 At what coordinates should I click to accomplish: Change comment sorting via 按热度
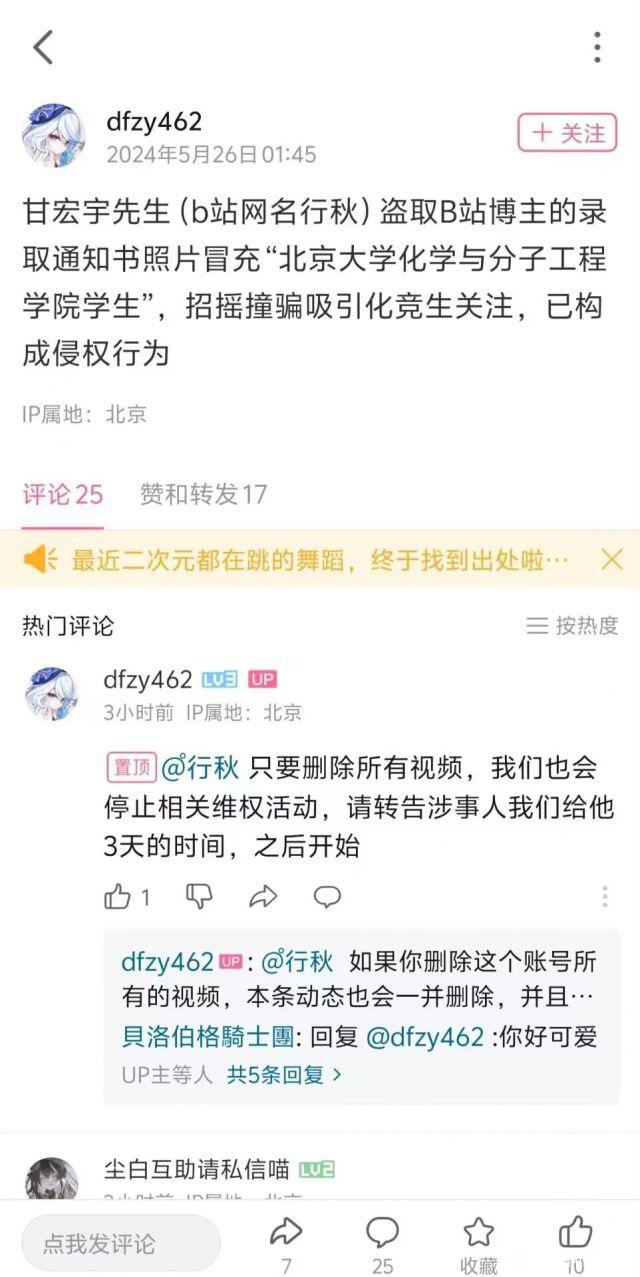point(573,626)
